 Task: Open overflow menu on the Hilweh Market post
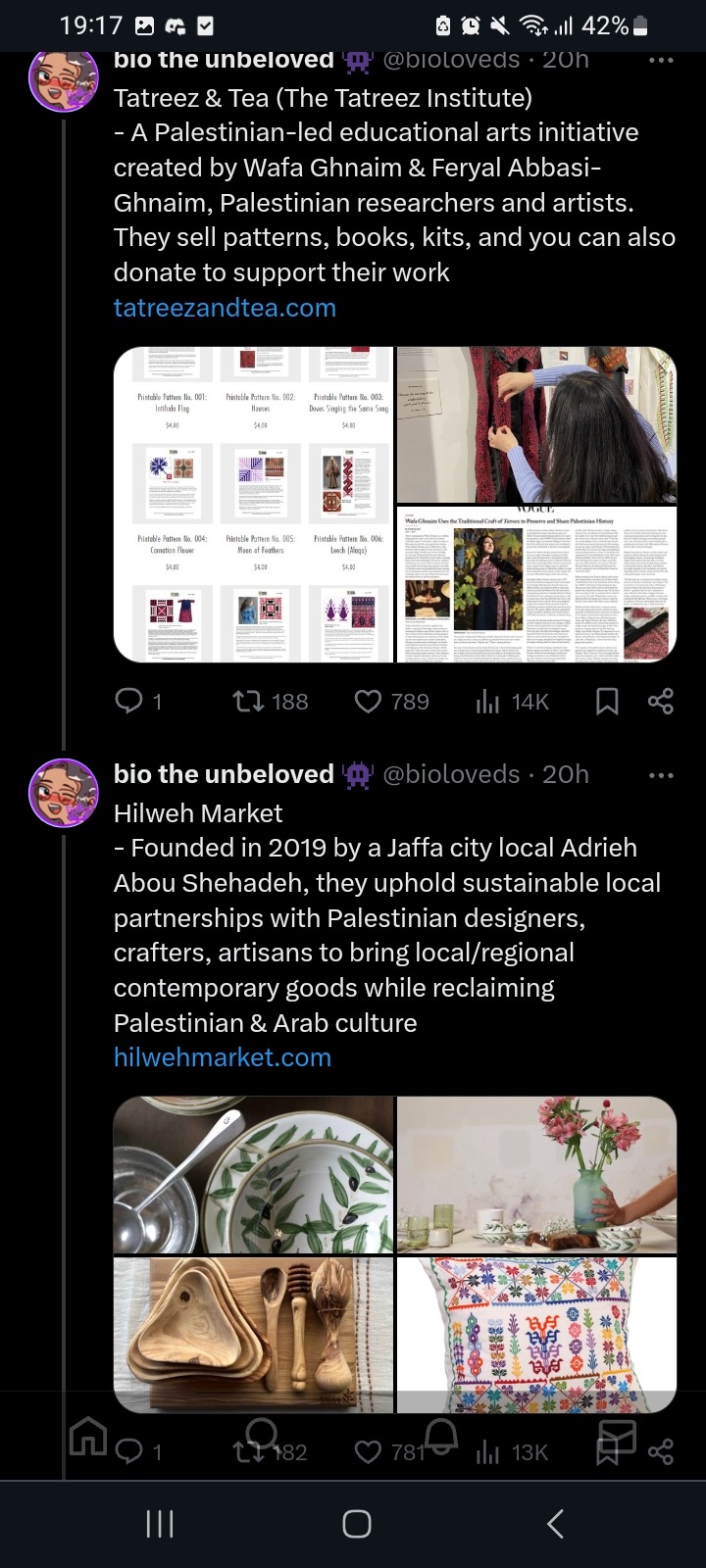661,775
